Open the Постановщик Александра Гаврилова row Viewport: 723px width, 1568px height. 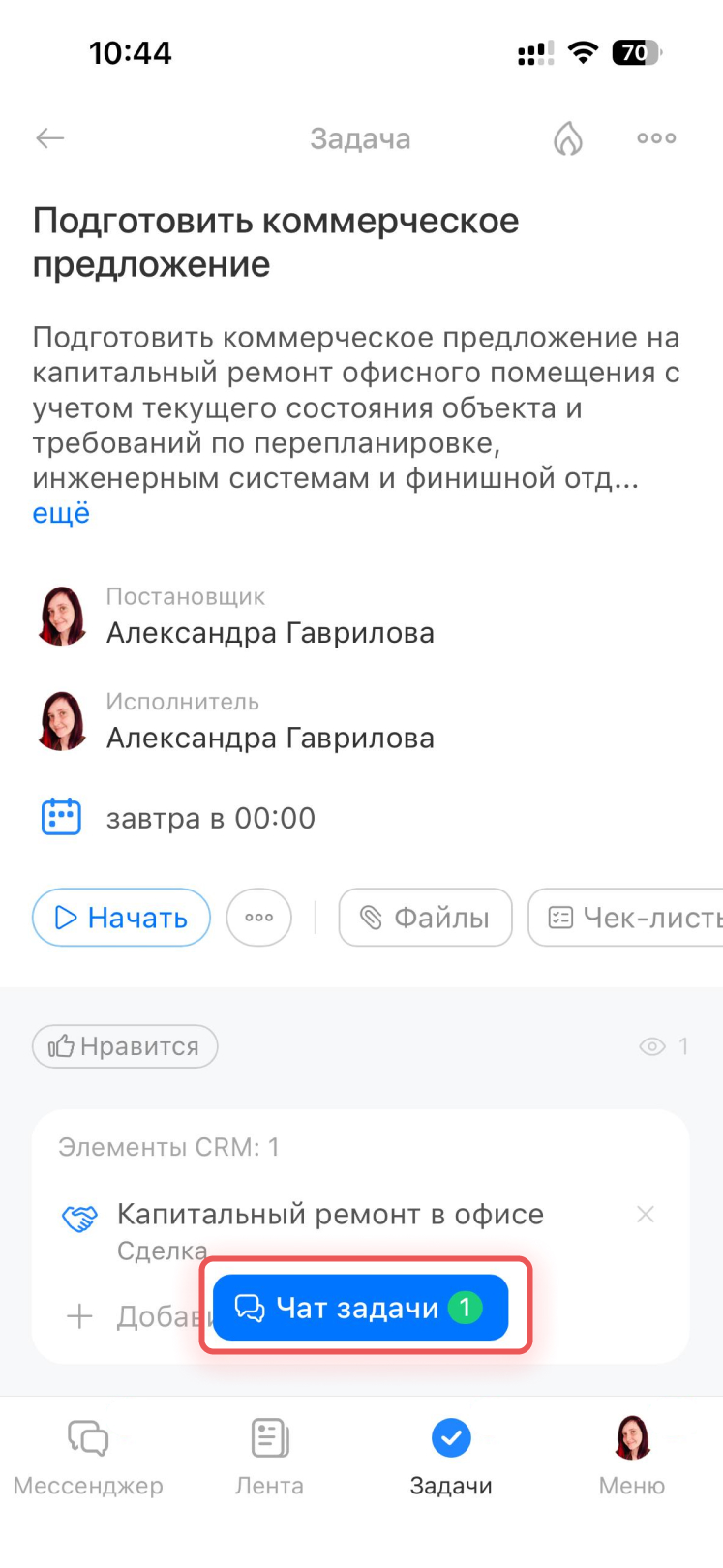tap(270, 618)
